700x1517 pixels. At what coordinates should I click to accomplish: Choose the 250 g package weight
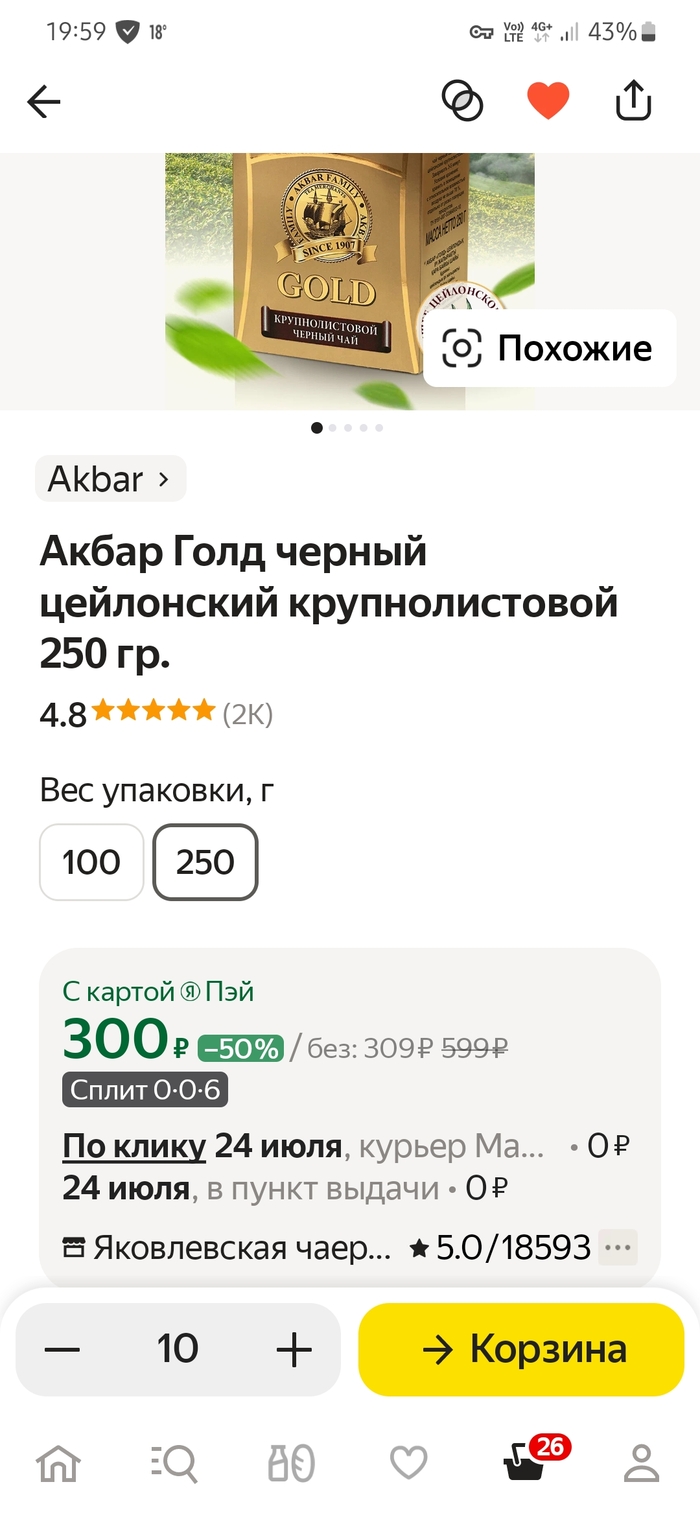click(205, 862)
